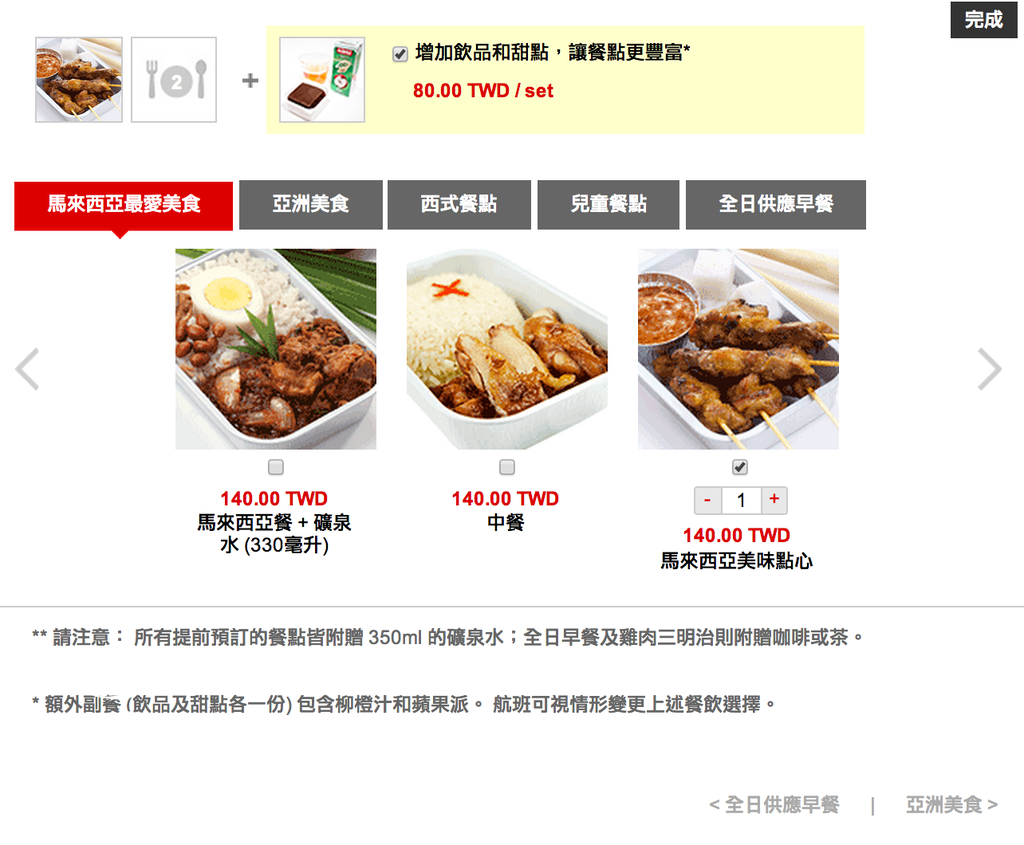
Task: Select the empty second meal slot
Action: click(x=174, y=80)
